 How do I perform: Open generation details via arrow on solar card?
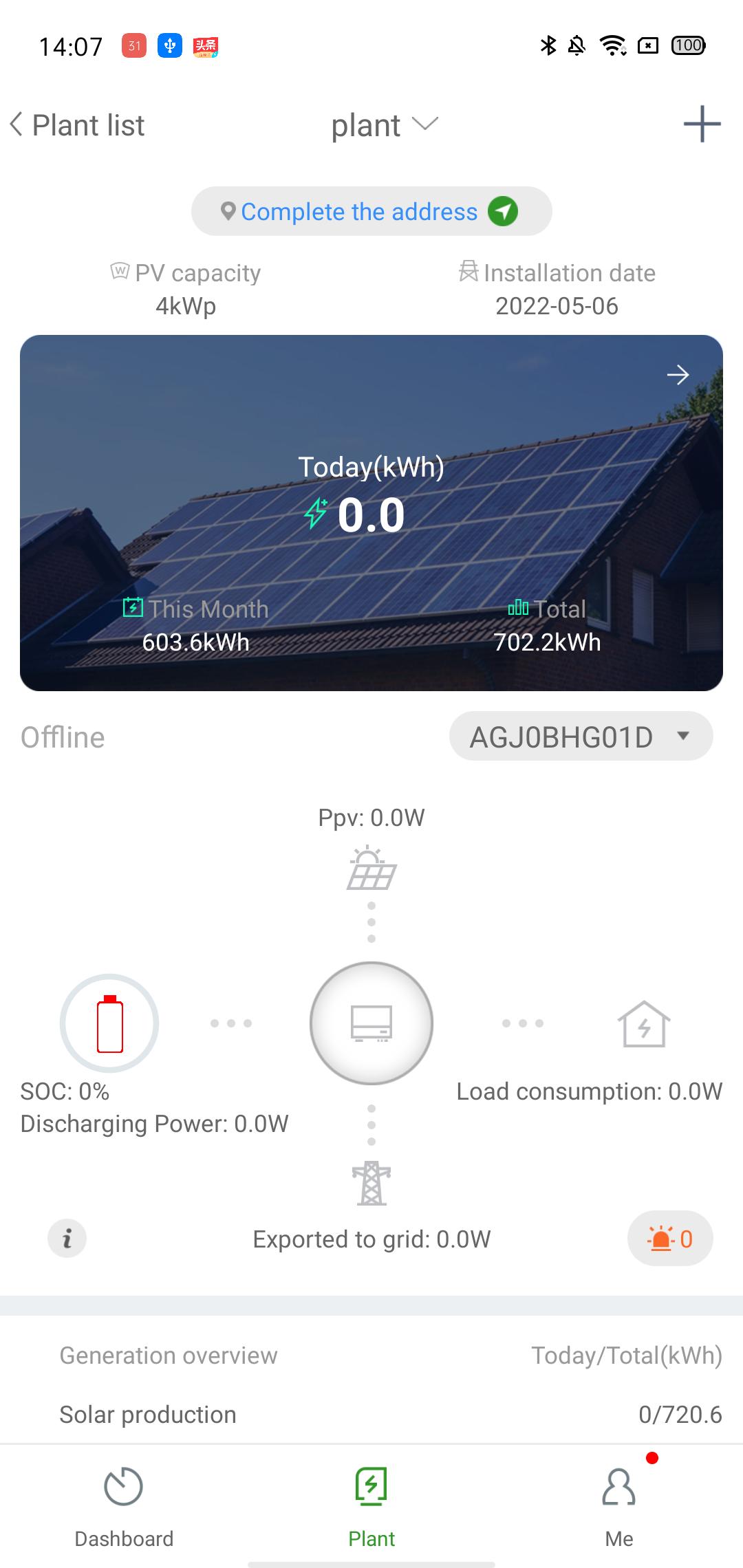click(678, 375)
